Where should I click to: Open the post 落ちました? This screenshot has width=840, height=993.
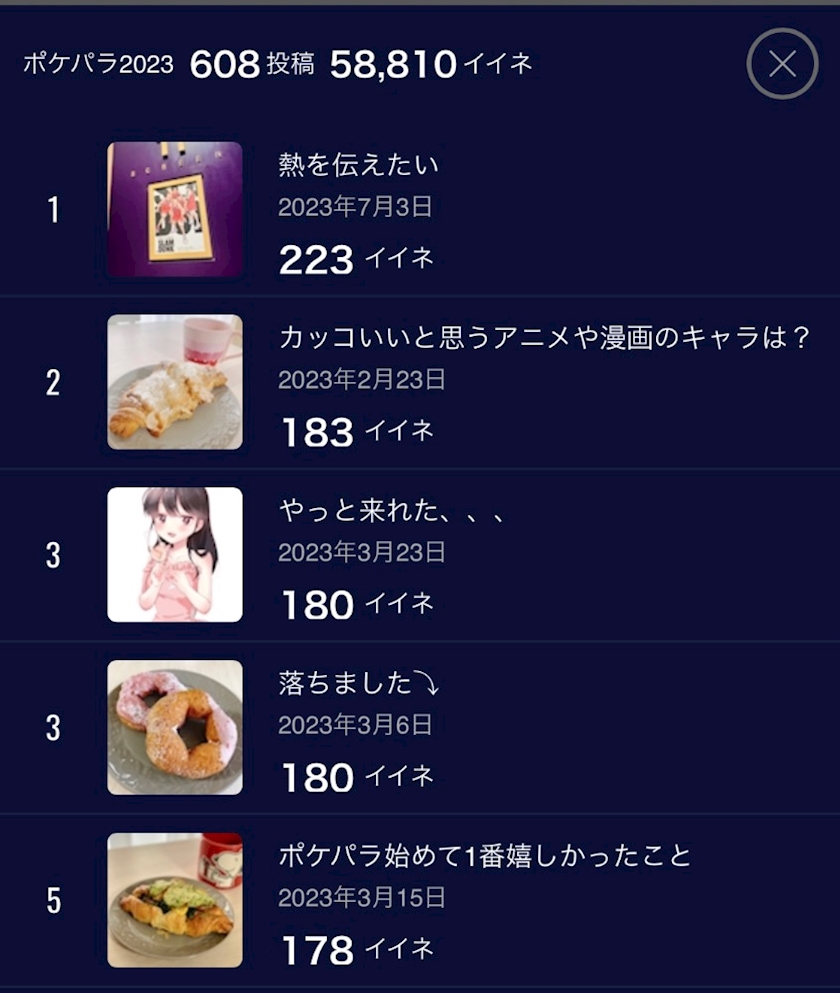(358, 684)
